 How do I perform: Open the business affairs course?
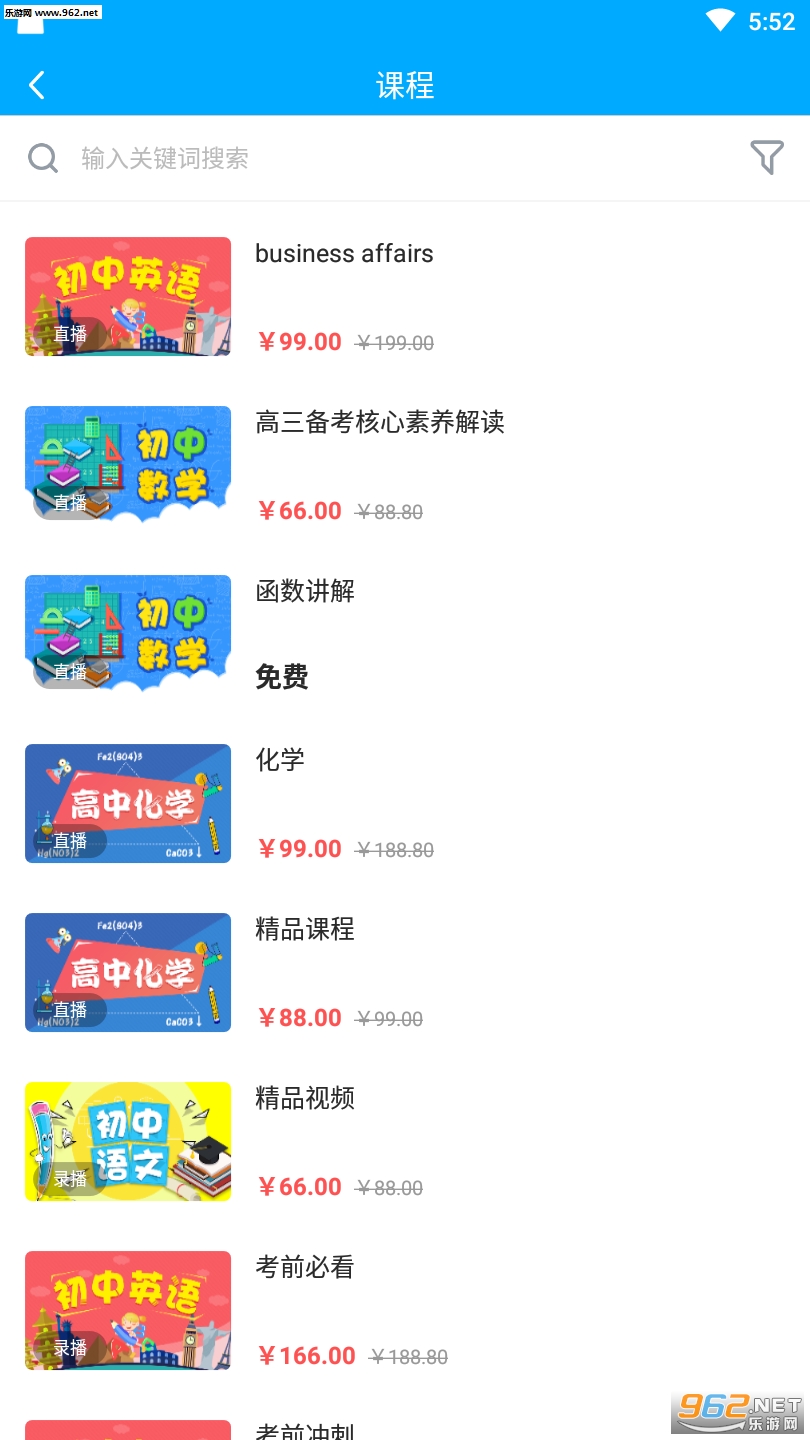344,254
